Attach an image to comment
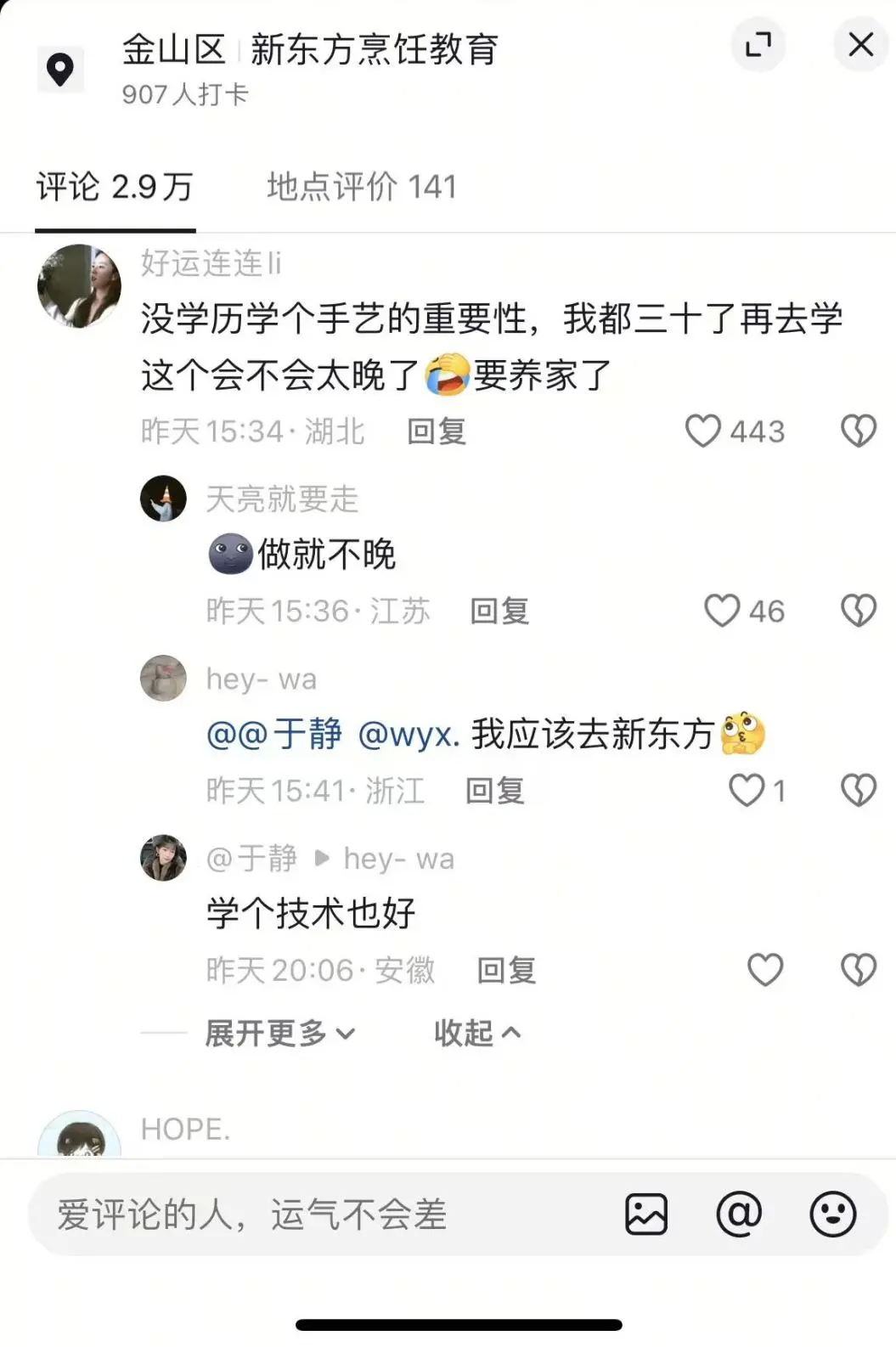 (x=646, y=1215)
